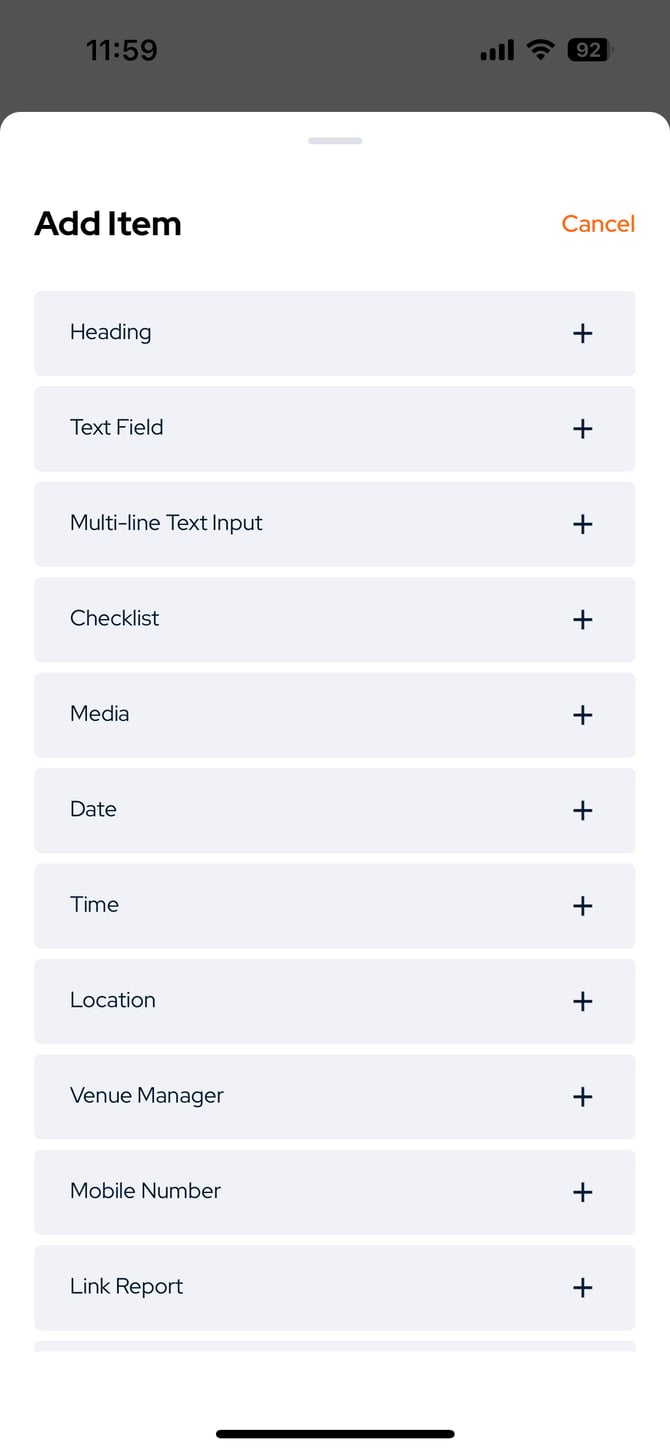The width and height of the screenshot is (670, 1452).
Task: Add a Heading item
Action: [x=335, y=333]
